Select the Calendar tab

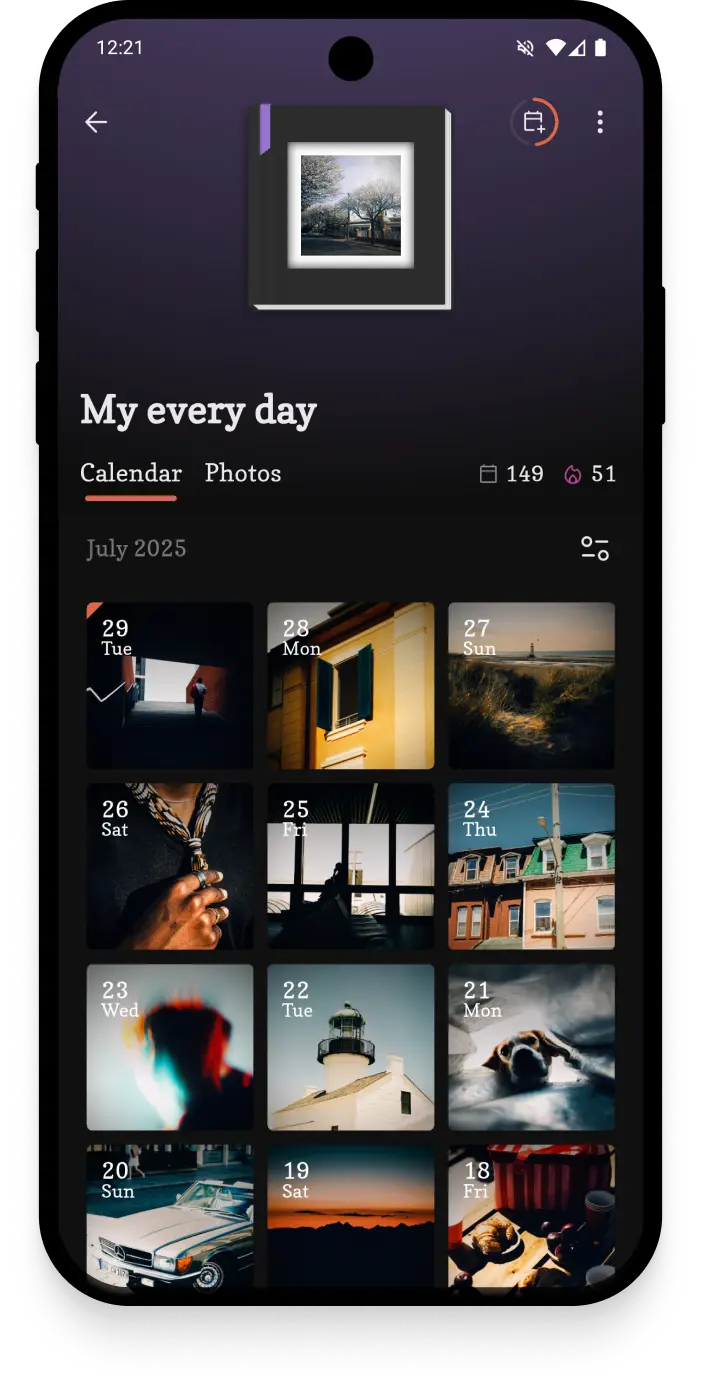point(131,473)
